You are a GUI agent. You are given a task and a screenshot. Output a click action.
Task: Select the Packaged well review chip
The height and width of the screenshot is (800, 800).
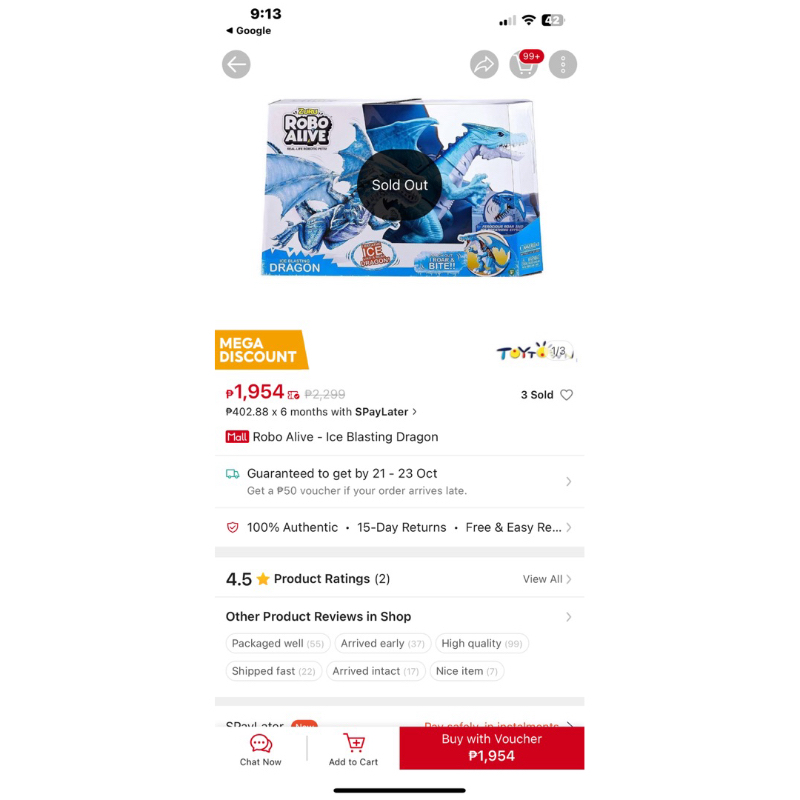278,643
